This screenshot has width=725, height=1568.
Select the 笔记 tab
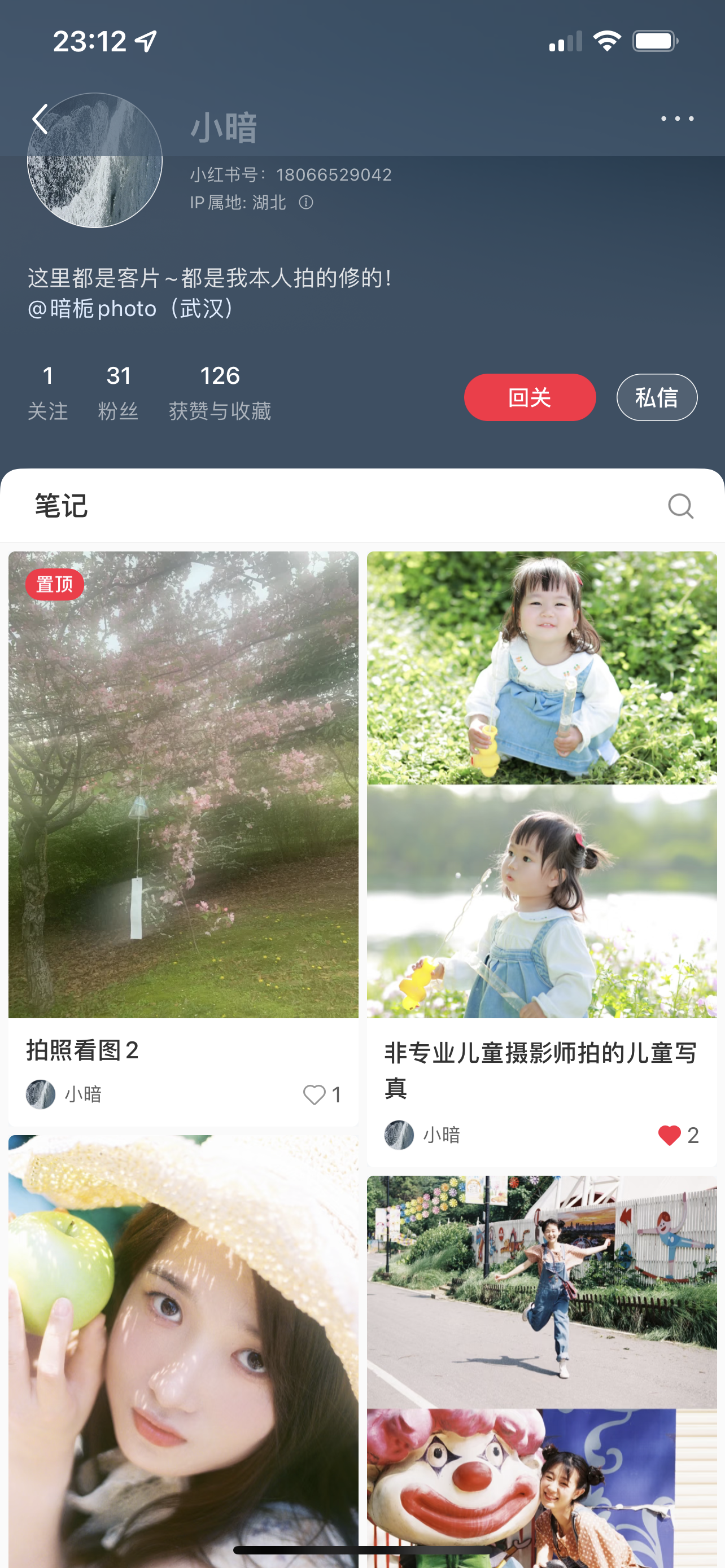61,505
